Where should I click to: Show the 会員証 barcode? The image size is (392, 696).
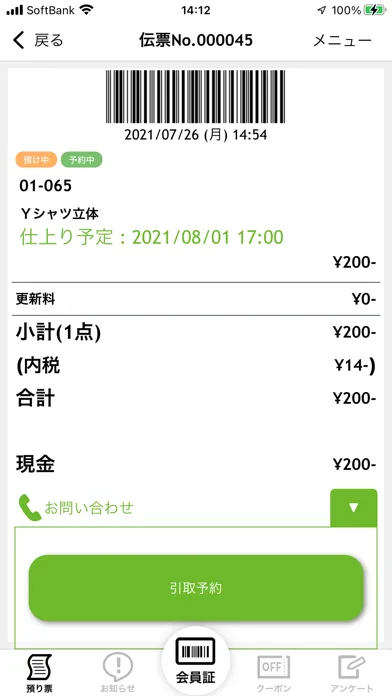196,661
